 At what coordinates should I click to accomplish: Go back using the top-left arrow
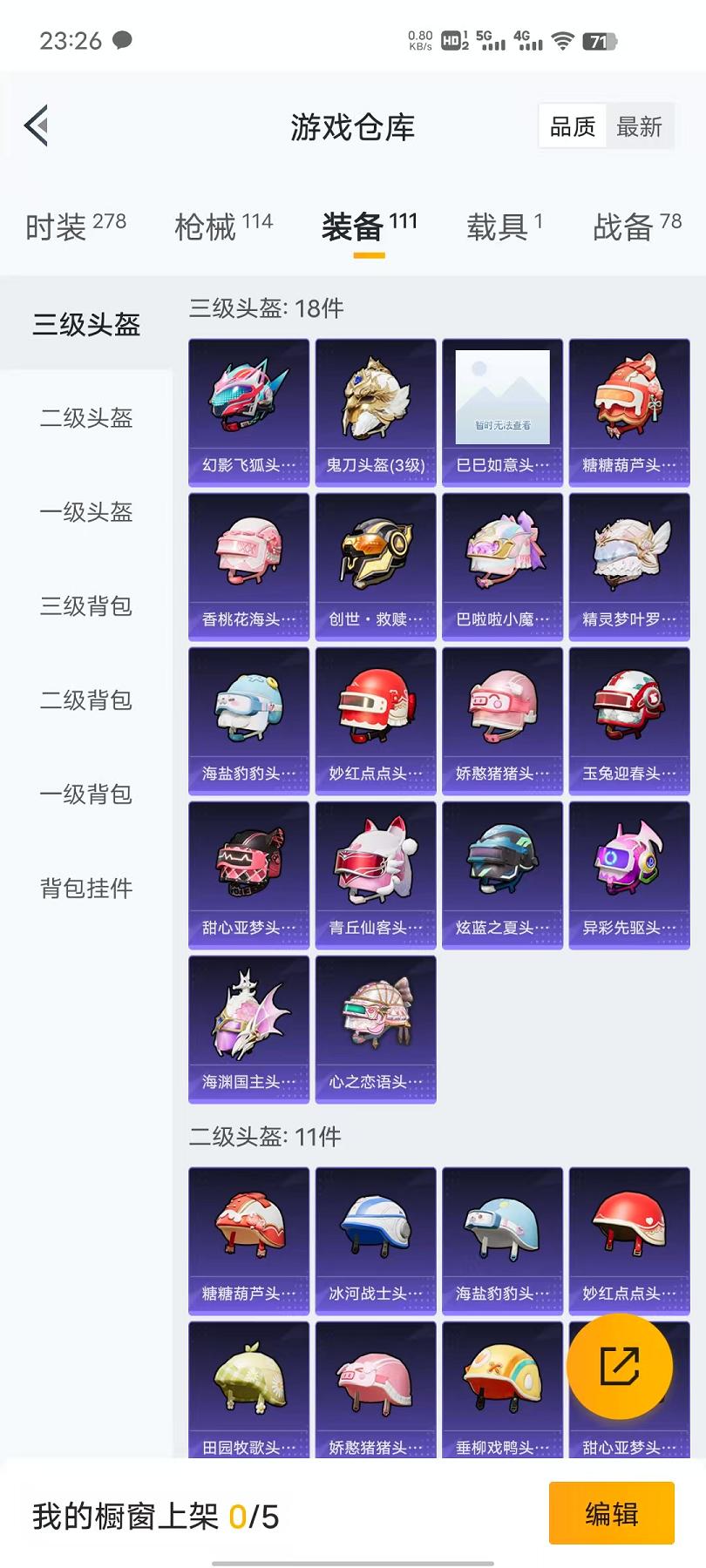(37, 126)
